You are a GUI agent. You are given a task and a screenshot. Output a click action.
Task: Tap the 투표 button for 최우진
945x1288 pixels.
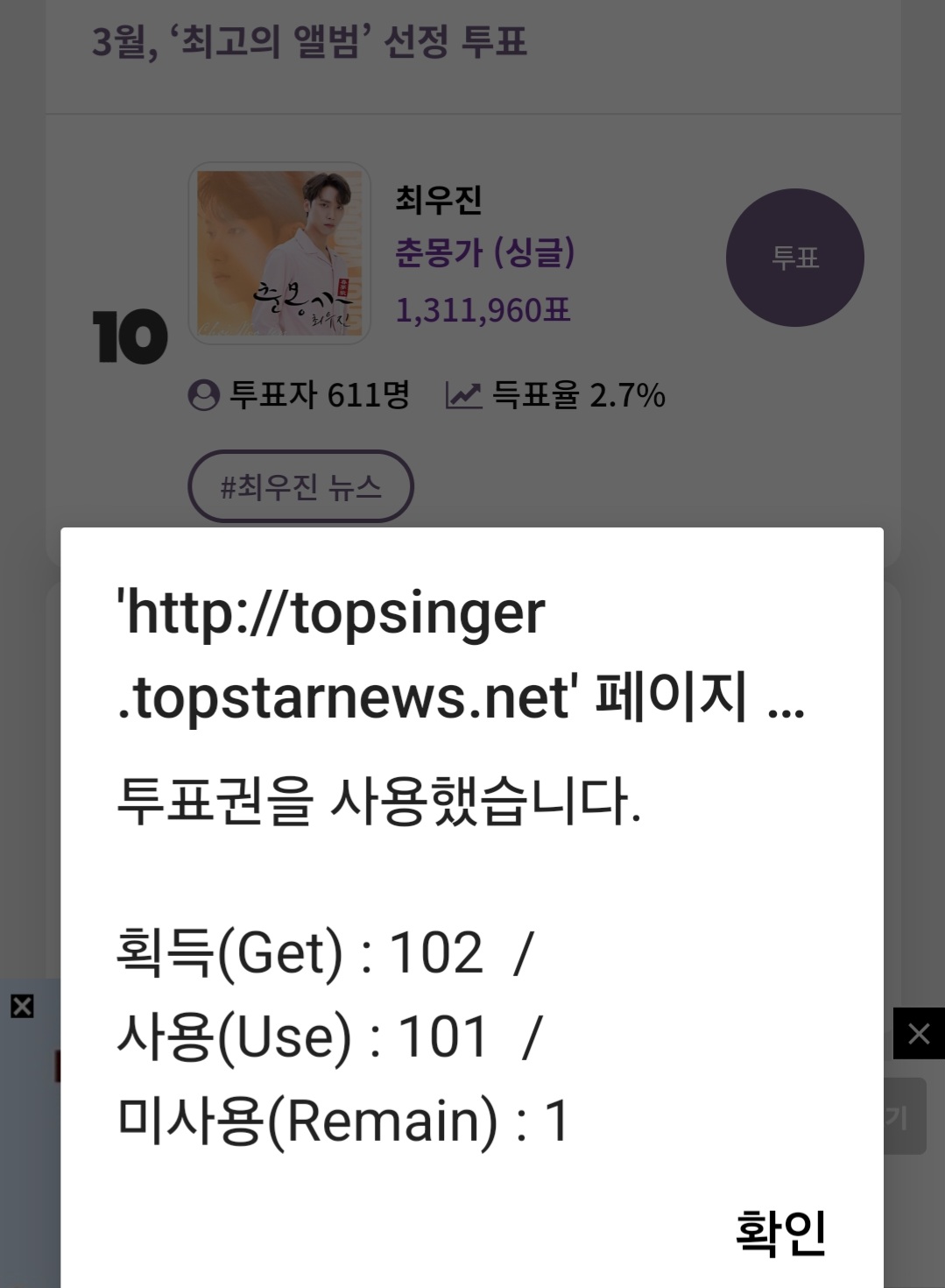pos(794,258)
